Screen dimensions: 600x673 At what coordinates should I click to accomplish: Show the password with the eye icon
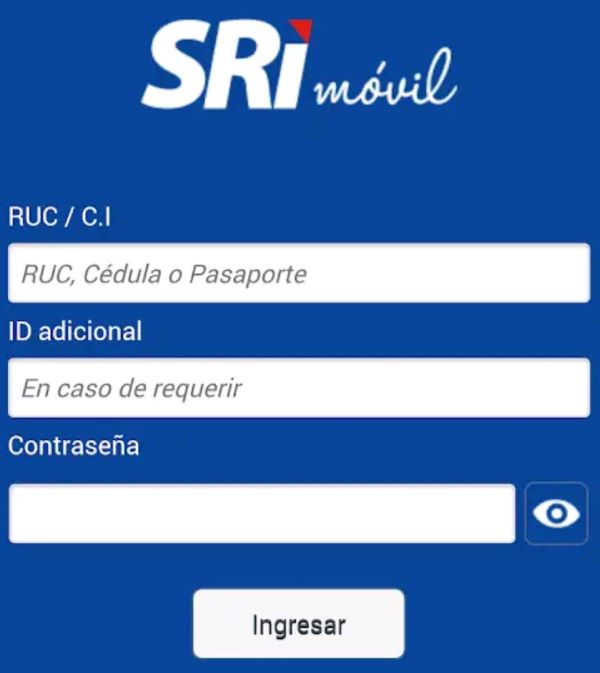coord(556,514)
